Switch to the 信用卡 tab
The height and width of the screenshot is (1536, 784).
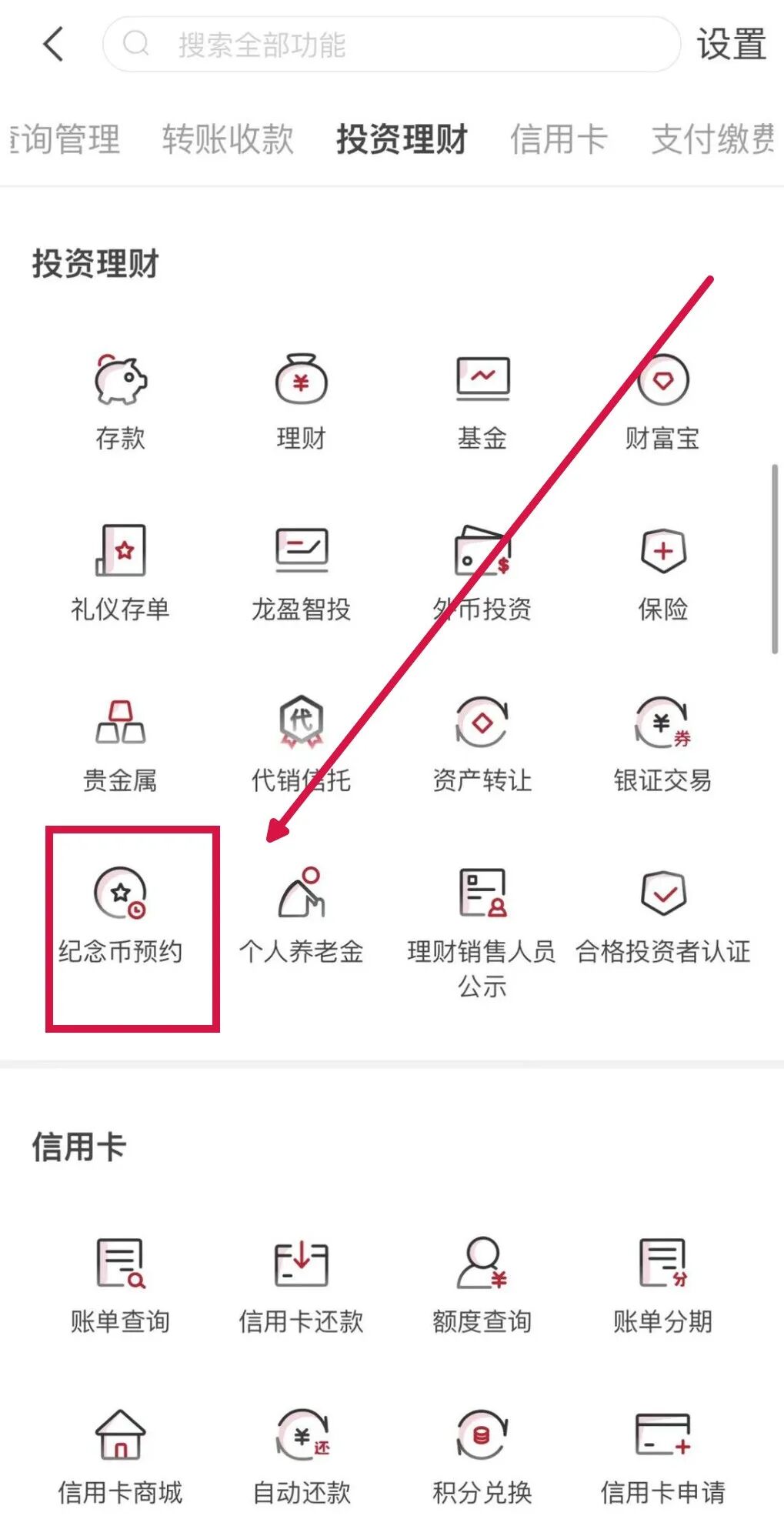559,139
